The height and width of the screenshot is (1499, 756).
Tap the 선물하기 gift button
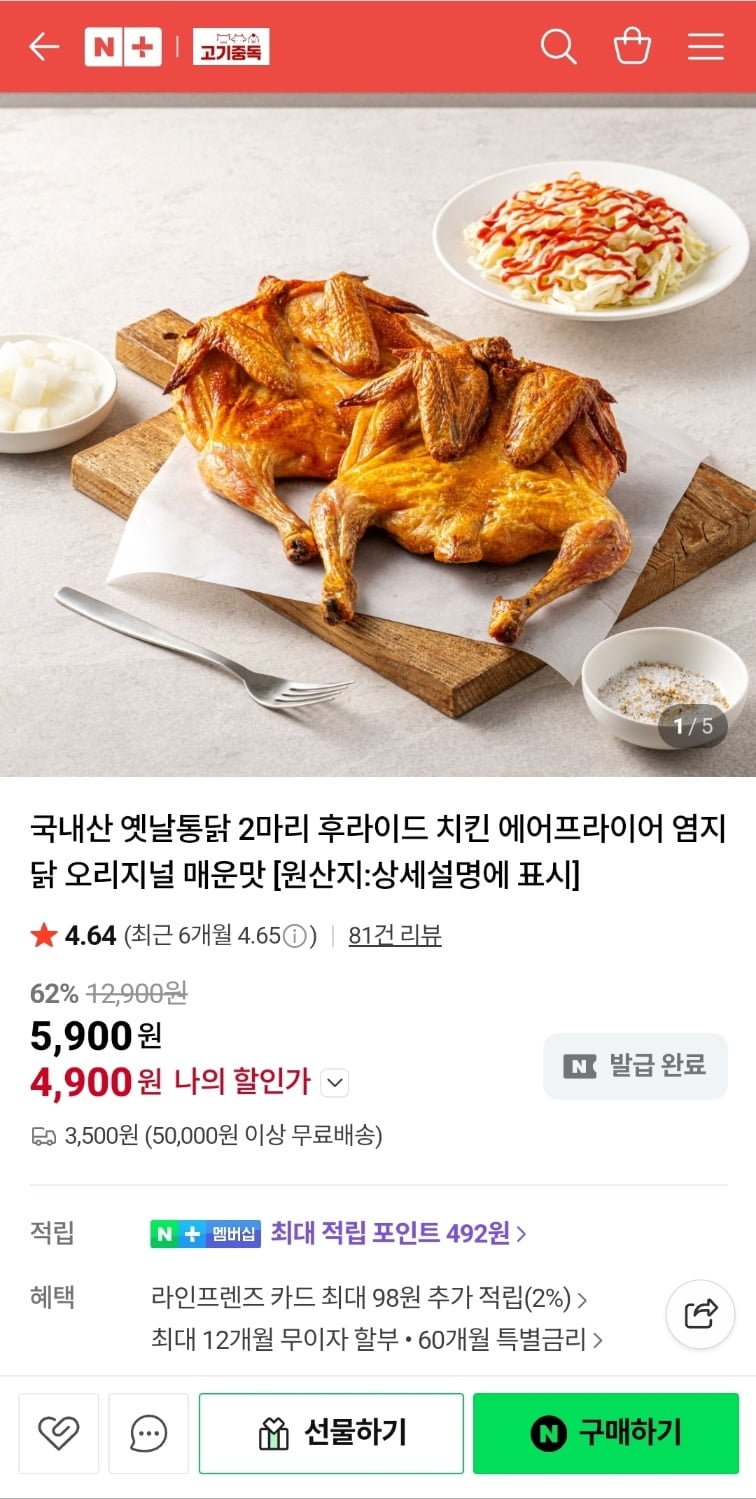(331, 1433)
